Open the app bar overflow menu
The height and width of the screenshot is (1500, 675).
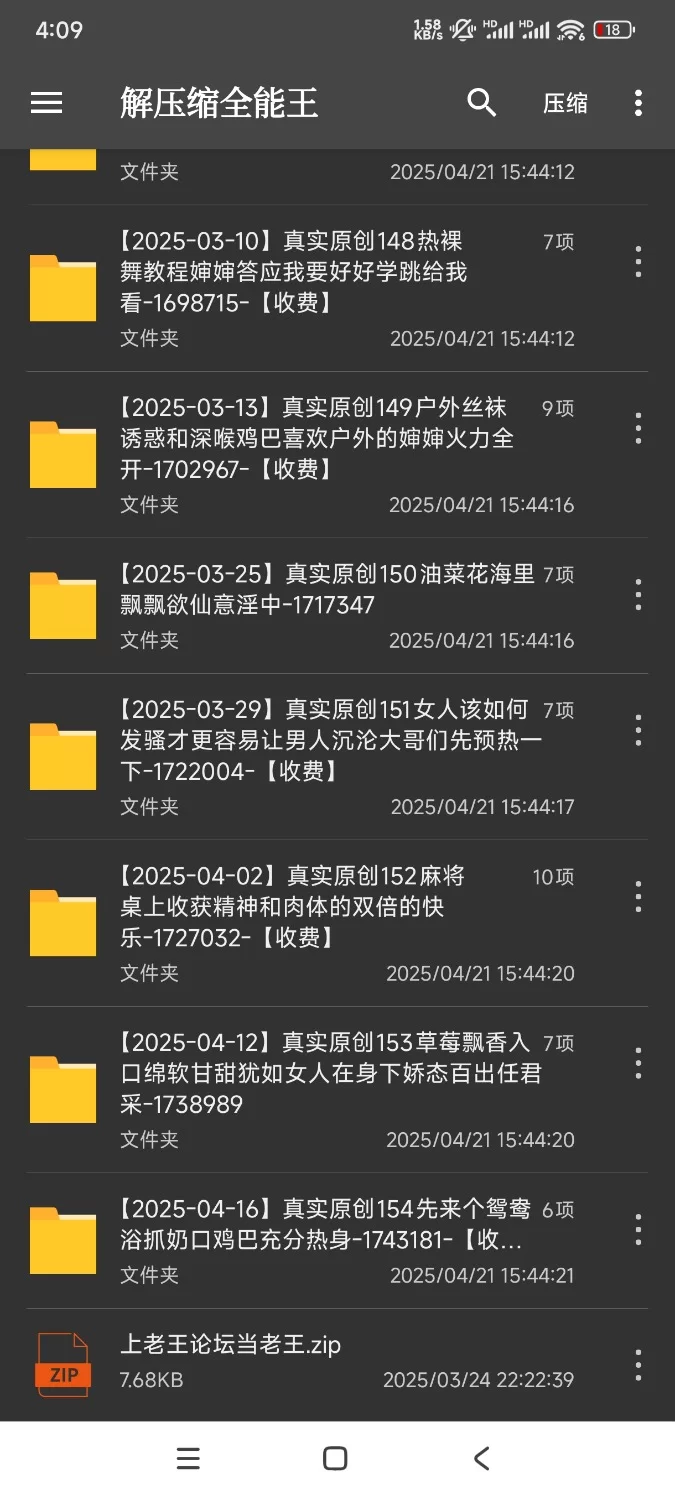point(638,103)
